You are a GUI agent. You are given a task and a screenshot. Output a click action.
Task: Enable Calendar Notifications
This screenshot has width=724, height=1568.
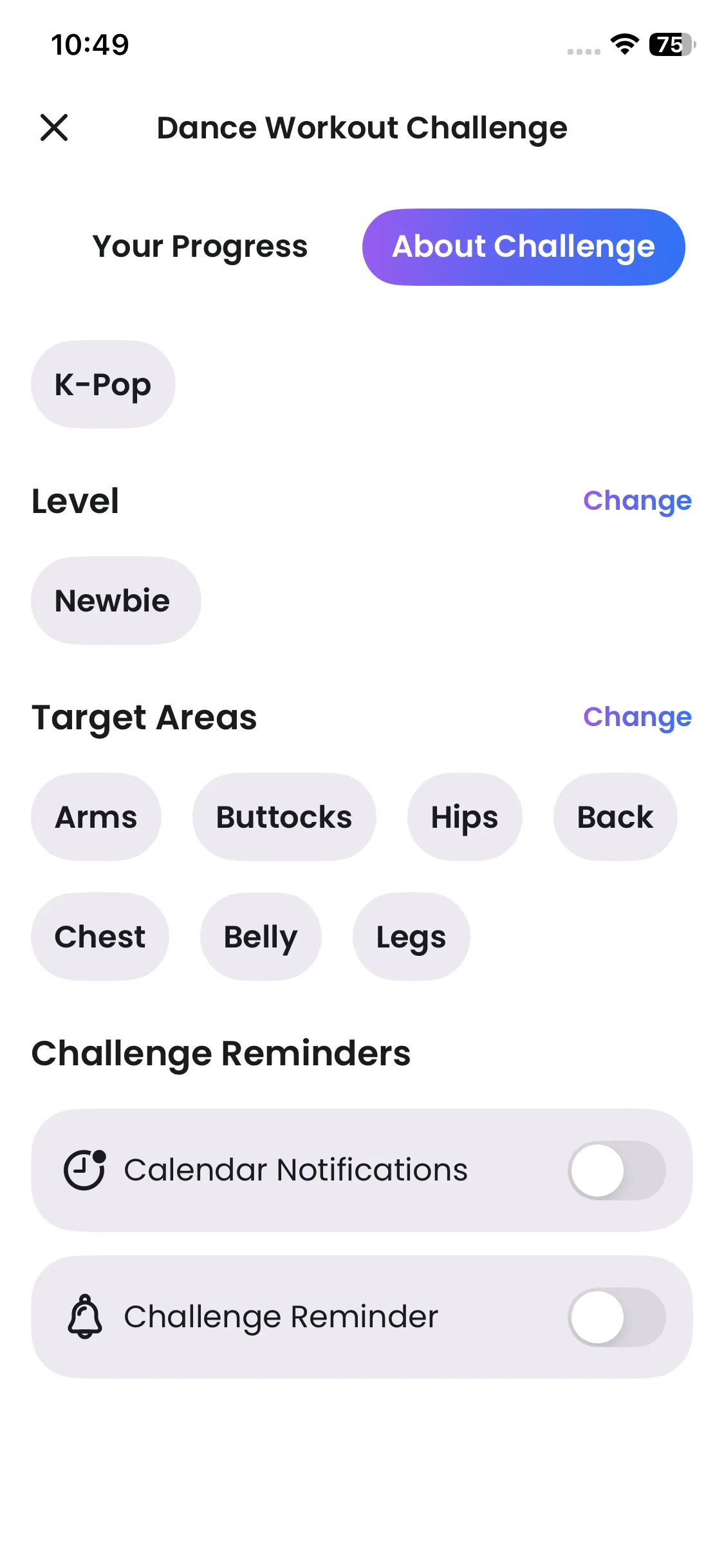coord(616,1170)
